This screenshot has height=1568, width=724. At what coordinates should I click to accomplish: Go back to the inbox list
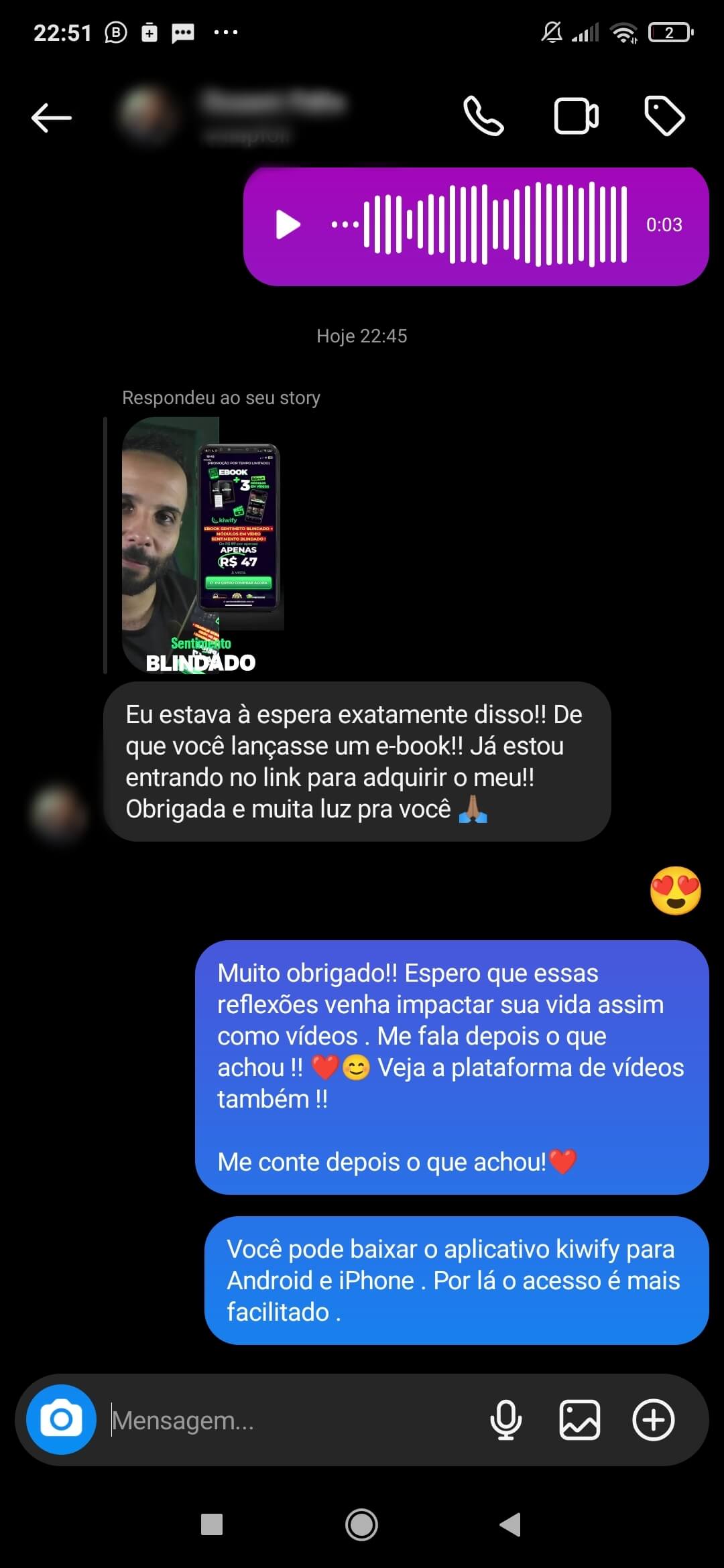[x=51, y=118]
